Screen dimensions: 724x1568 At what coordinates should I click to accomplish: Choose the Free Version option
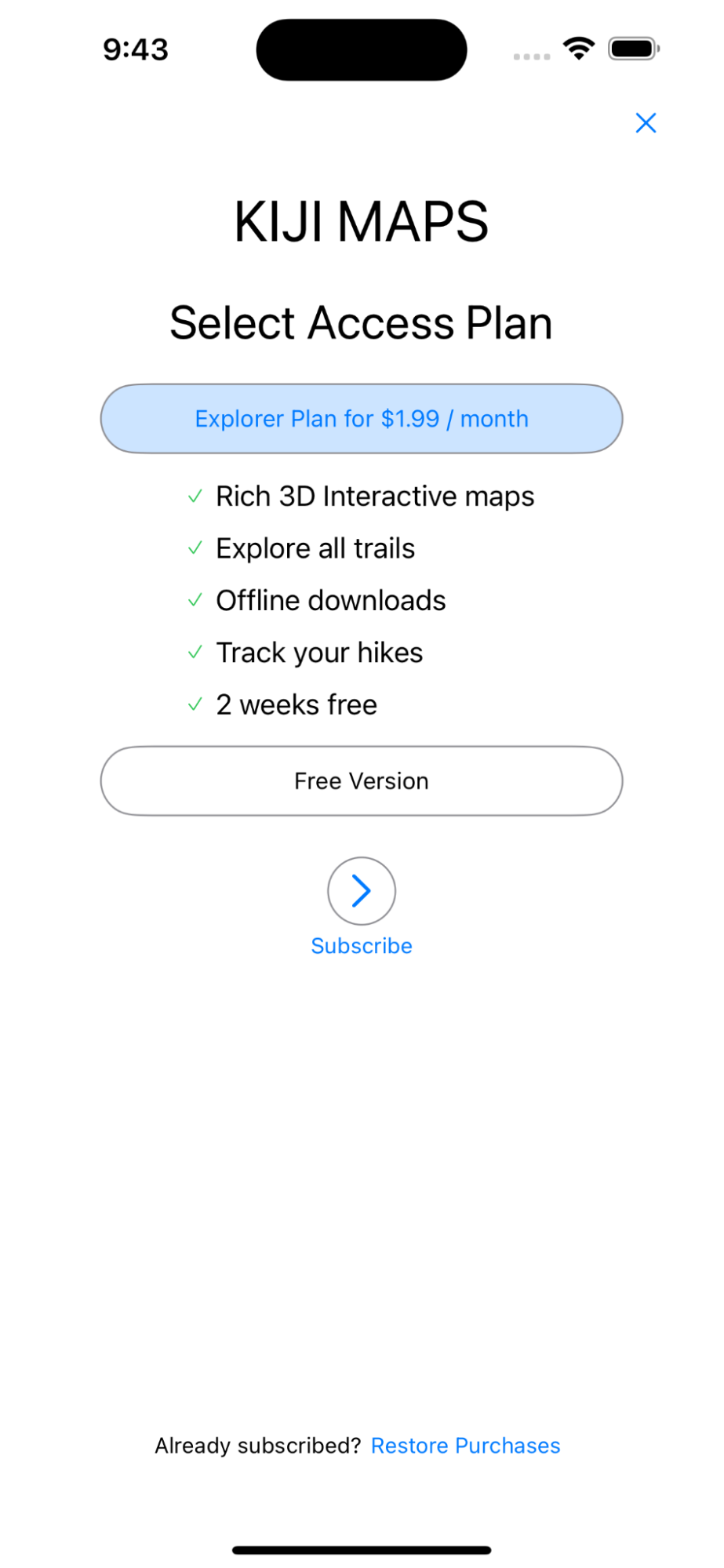[362, 781]
